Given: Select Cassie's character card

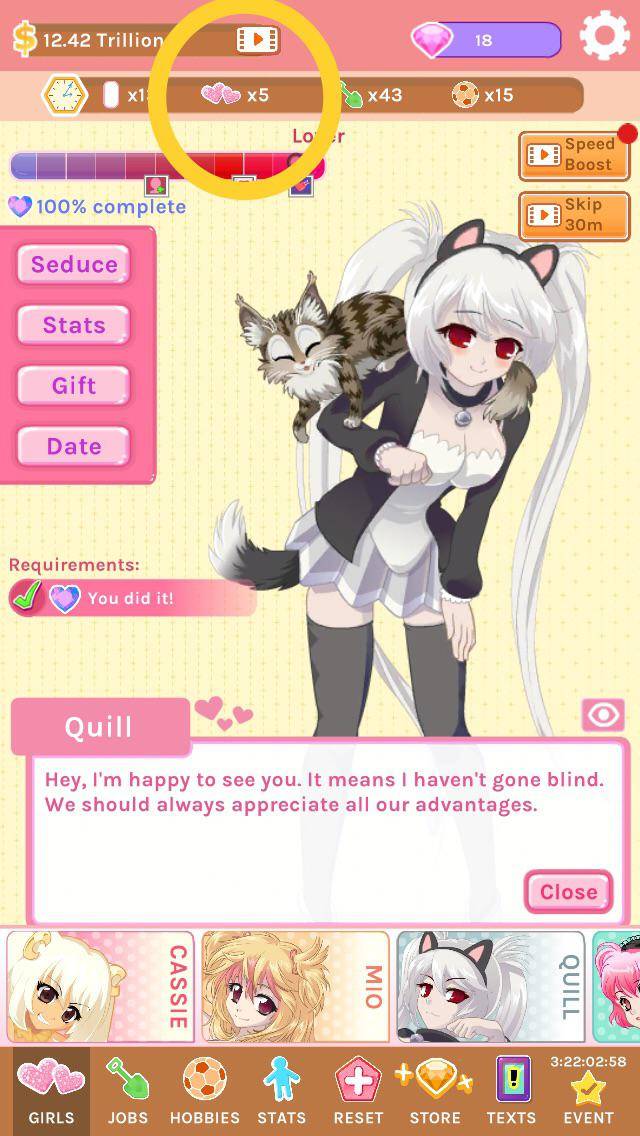Looking at the screenshot, I should click(x=100, y=987).
